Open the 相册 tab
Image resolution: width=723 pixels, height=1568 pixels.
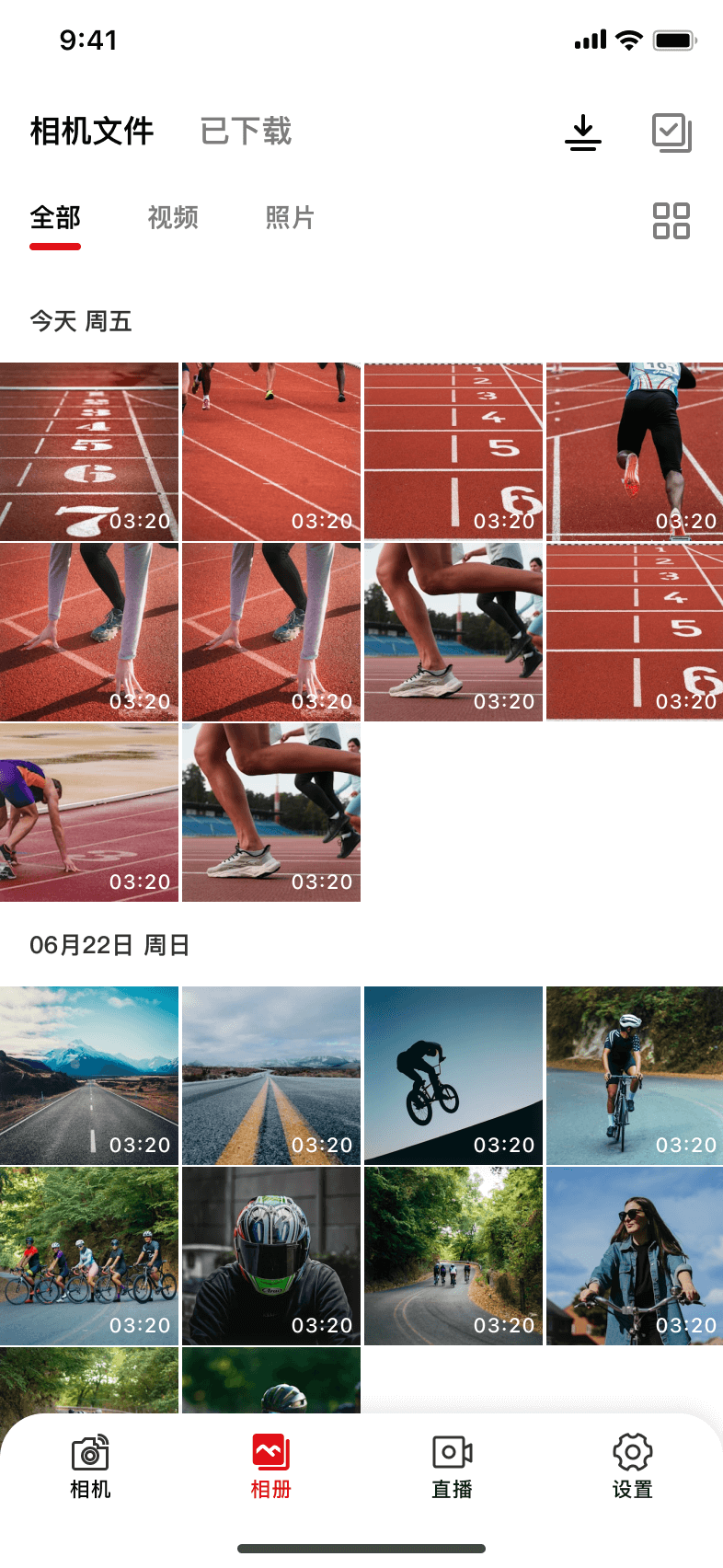coord(270,1467)
